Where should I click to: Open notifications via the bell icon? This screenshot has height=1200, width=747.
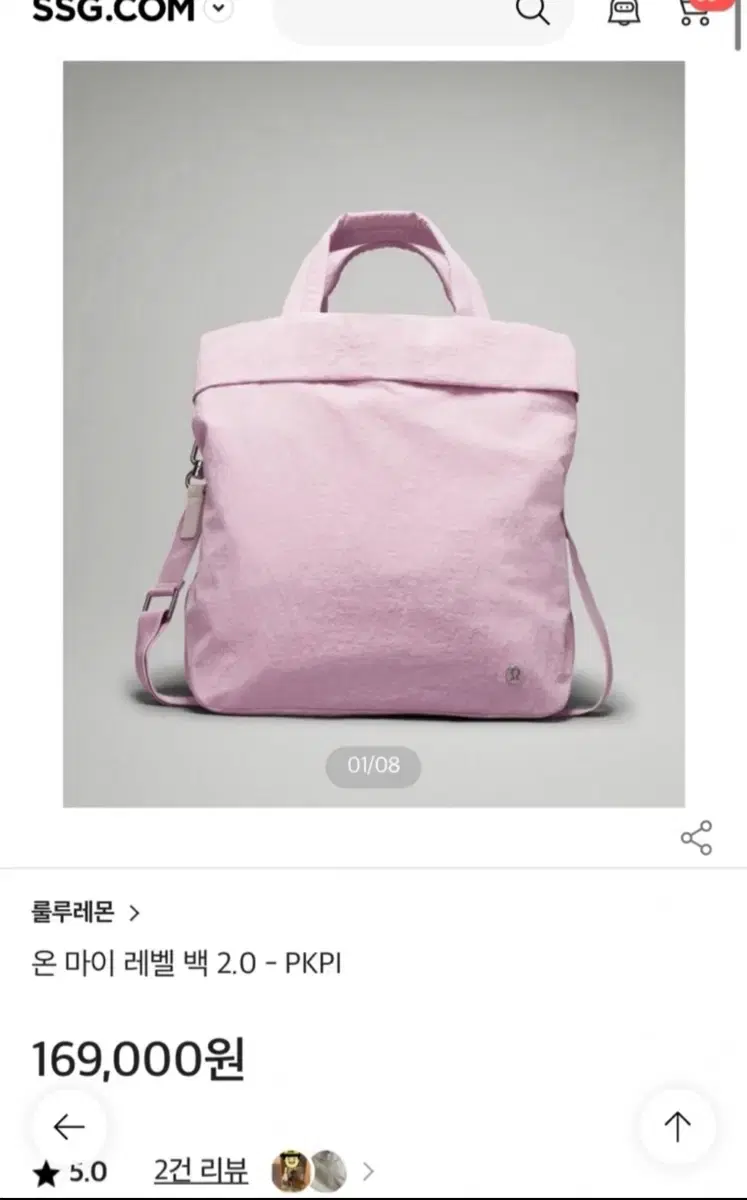[x=625, y=14]
